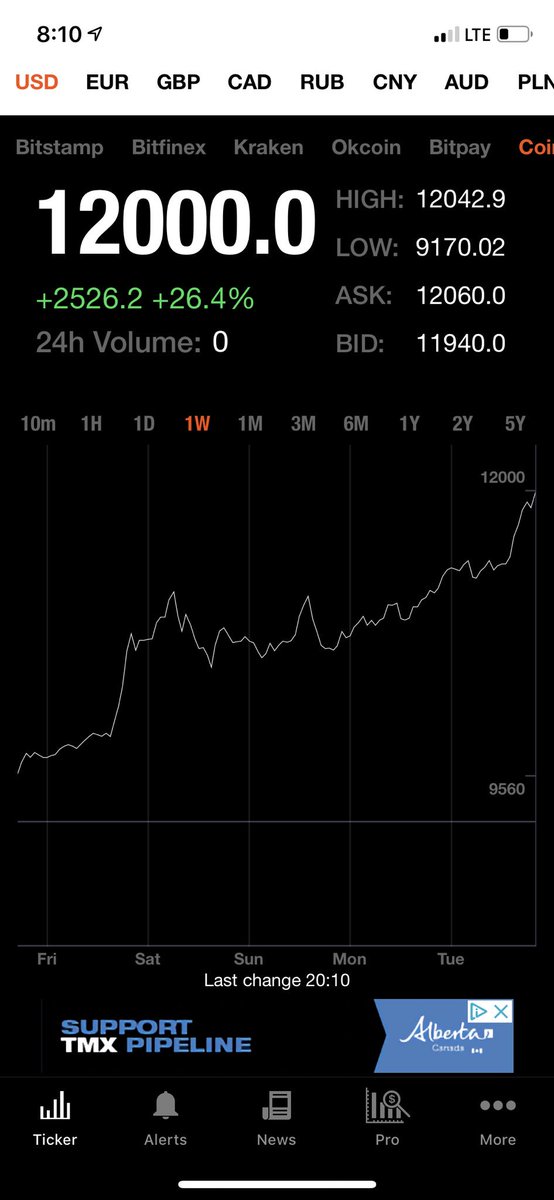Image resolution: width=554 pixels, height=1200 pixels.
Task: View the 5Y chart range
Action: (x=515, y=424)
